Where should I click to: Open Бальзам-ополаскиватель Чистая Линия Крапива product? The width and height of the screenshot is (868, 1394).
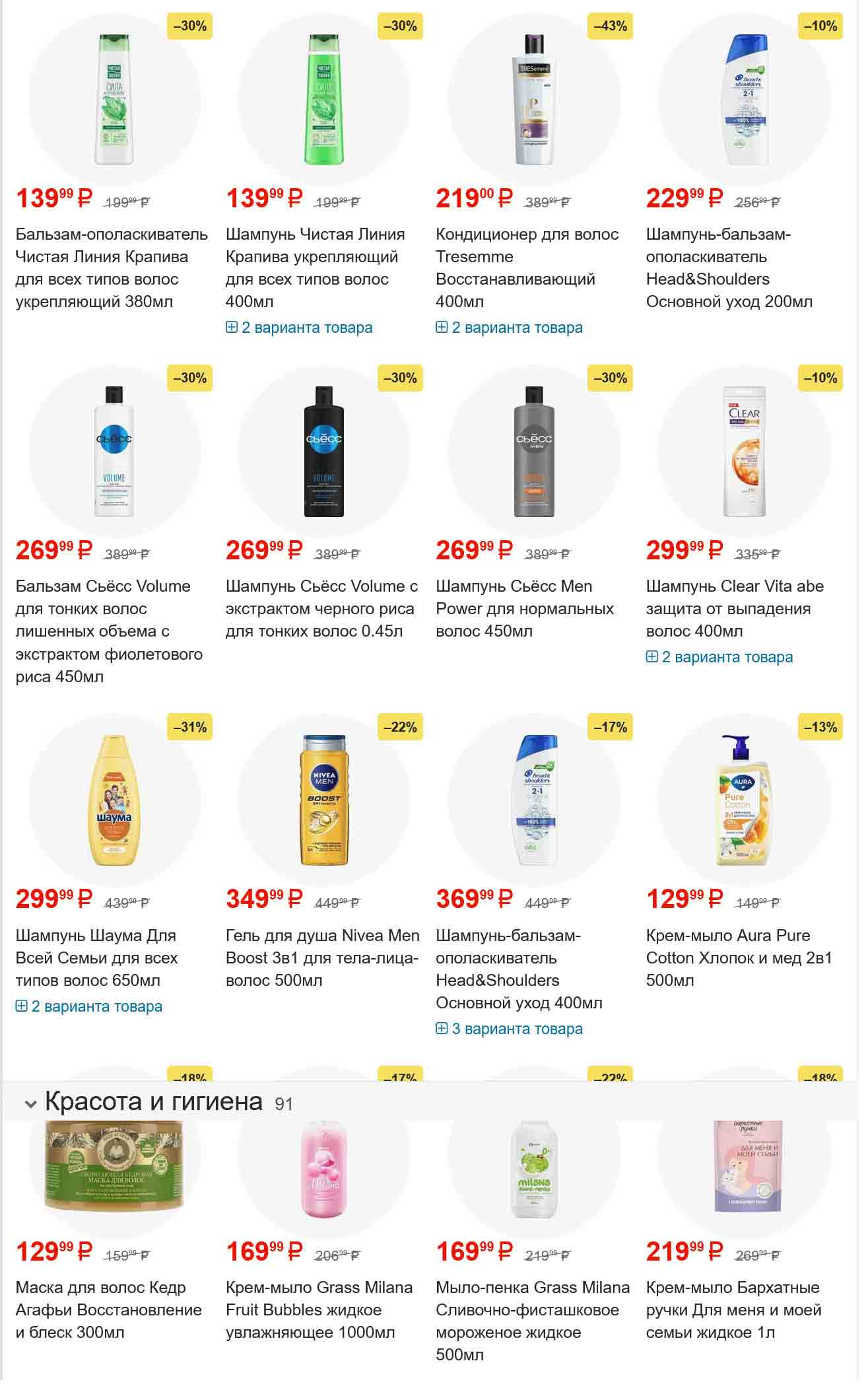click(x=111, y=267)
